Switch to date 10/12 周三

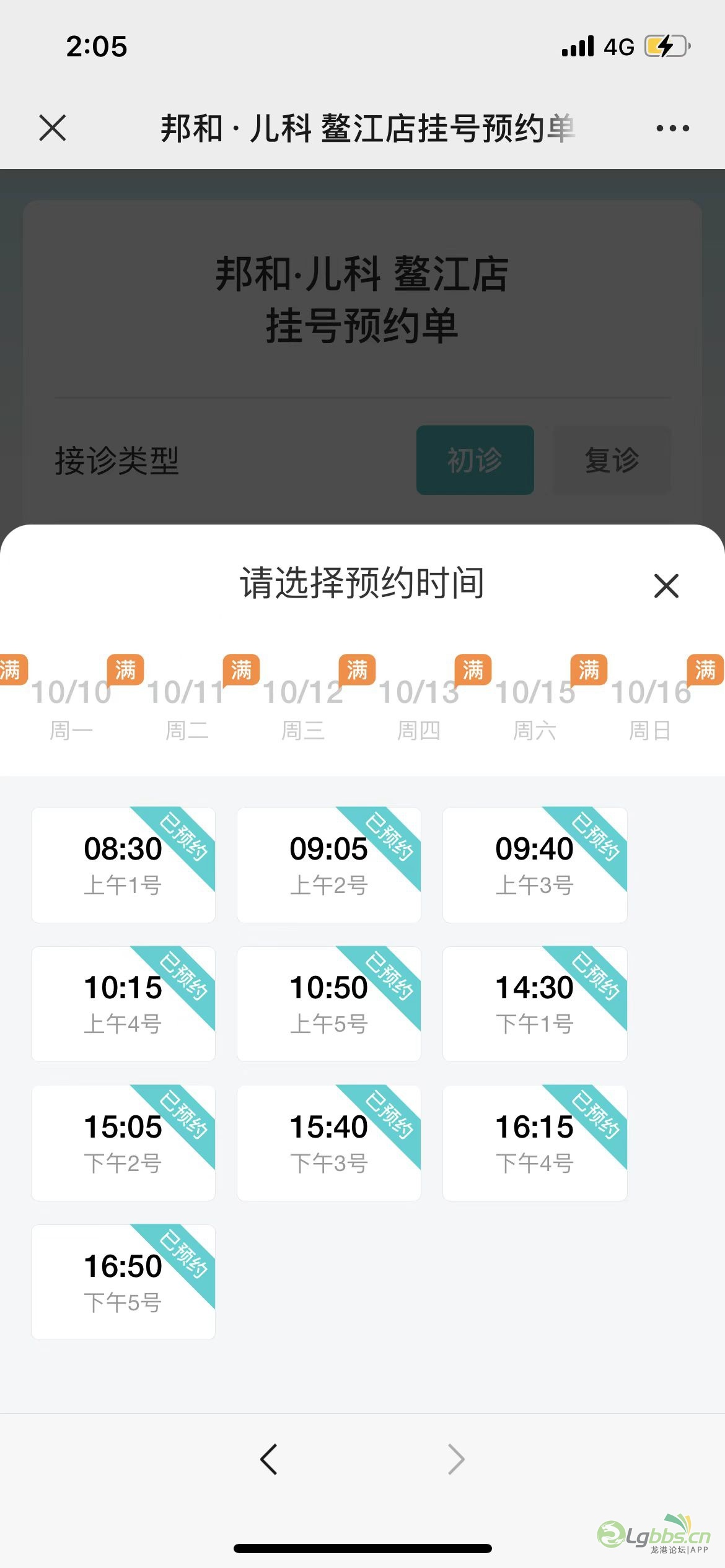[302, 709]
